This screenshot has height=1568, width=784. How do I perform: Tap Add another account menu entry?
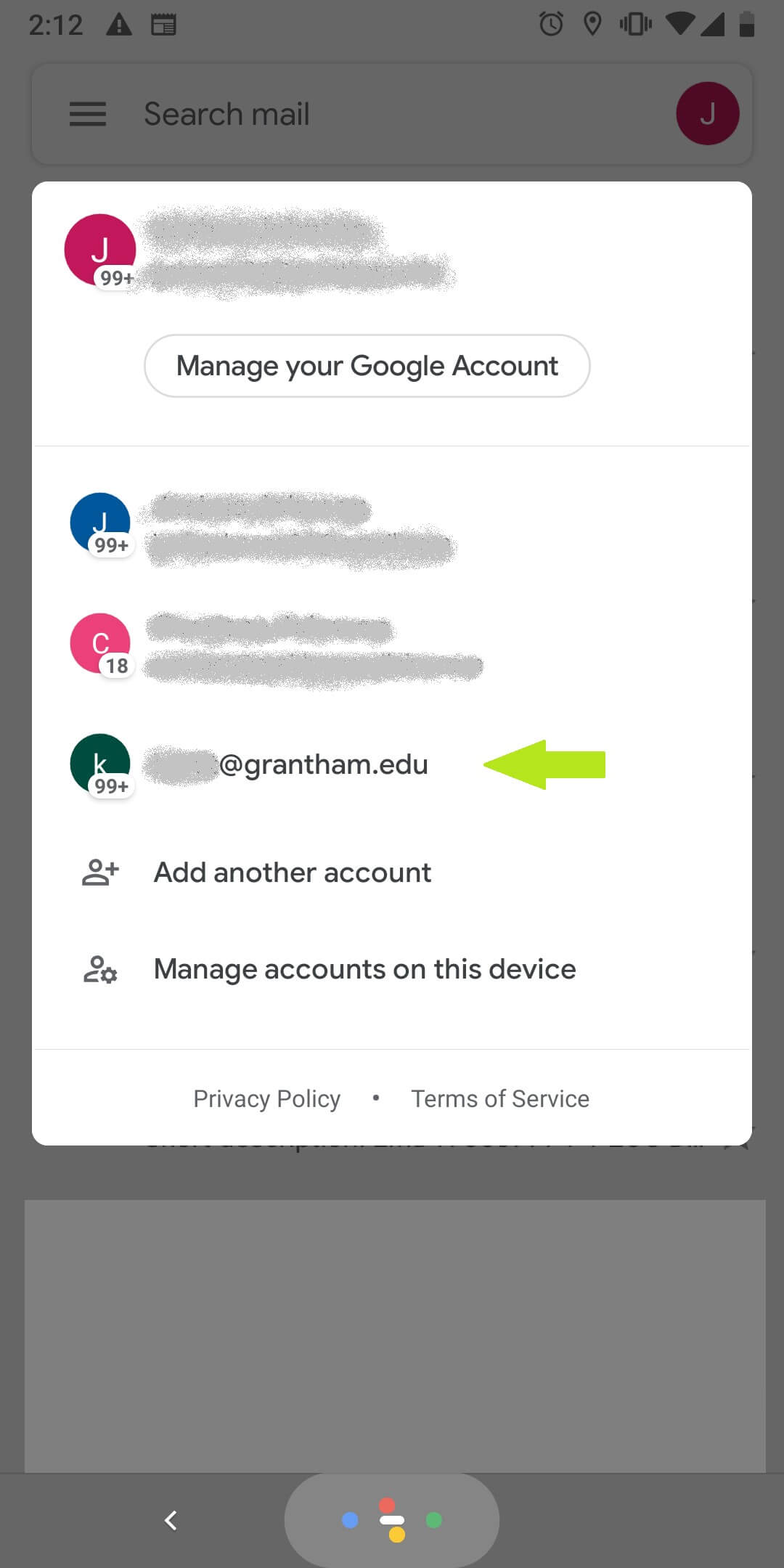tap(292, 871)
